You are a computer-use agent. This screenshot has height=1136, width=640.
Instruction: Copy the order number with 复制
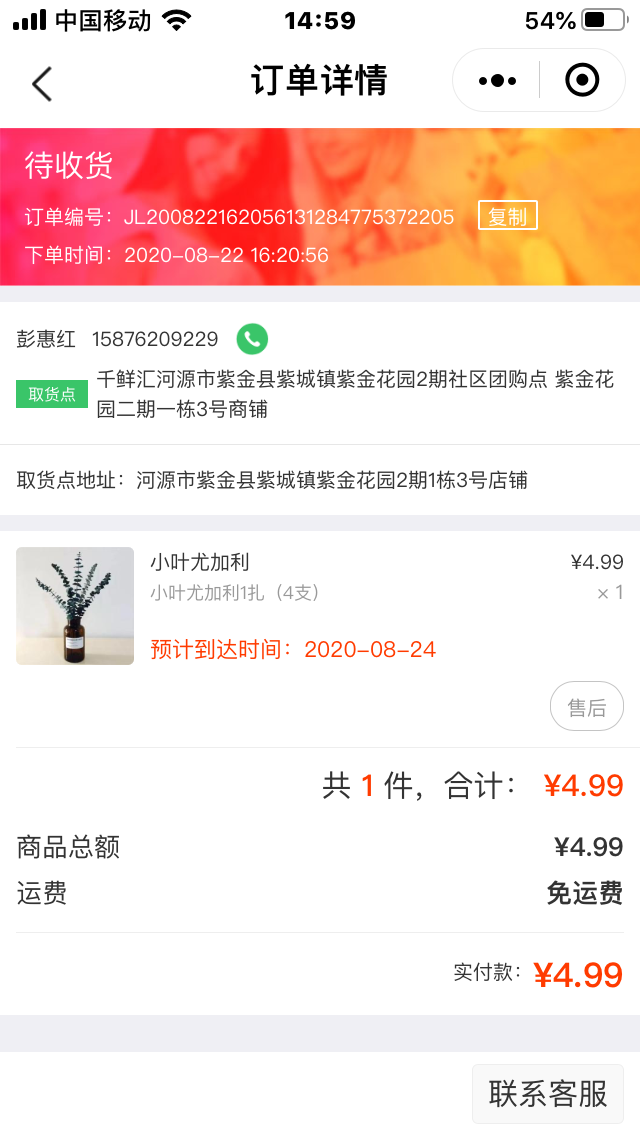[507, 216]
